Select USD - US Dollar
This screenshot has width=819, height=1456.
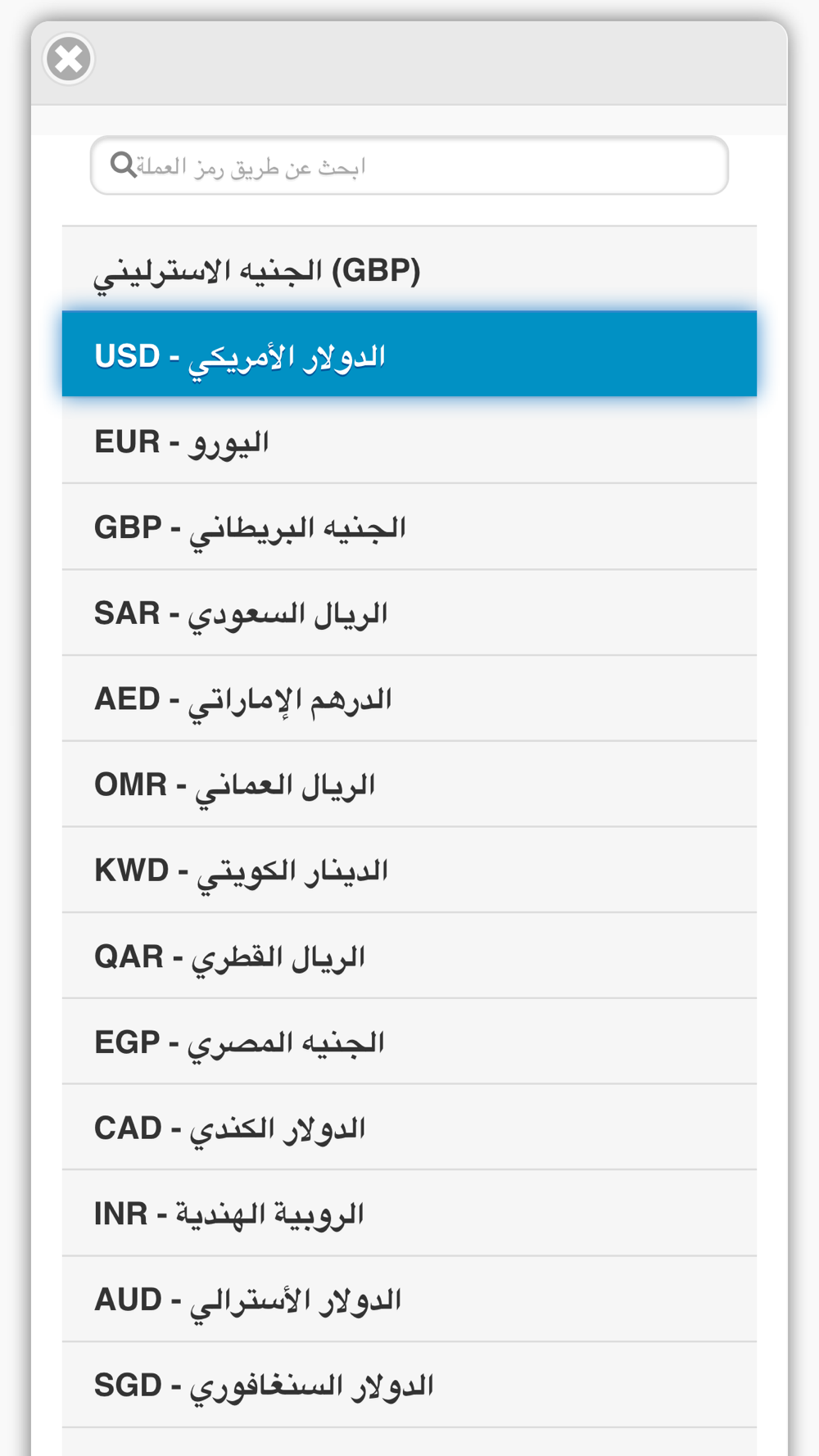[409, 354]
